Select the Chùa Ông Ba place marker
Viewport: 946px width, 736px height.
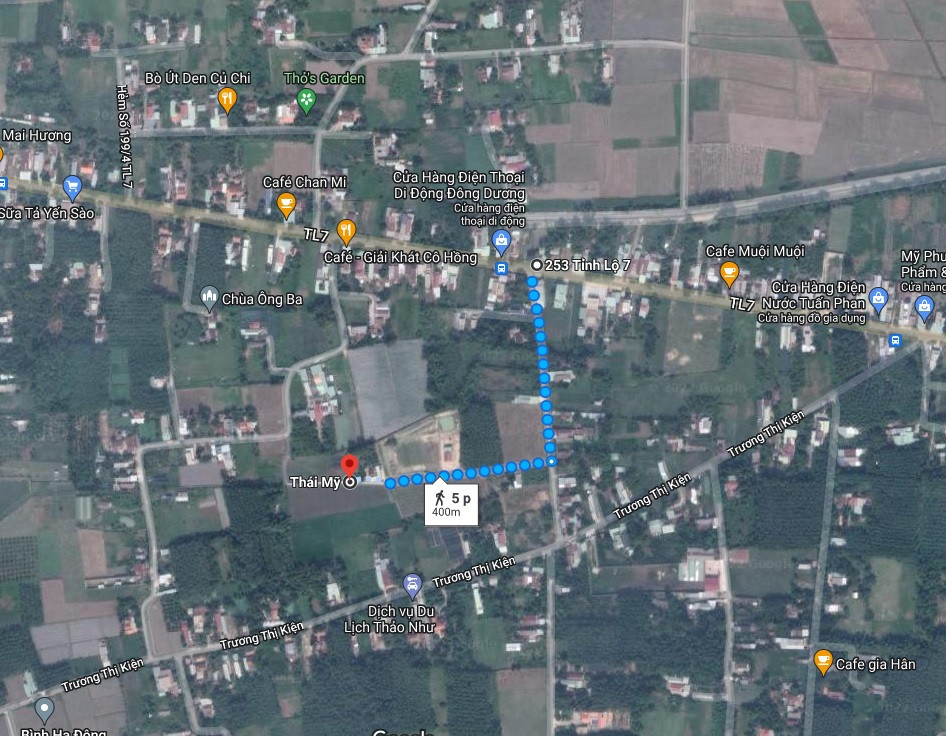(209, 296)
